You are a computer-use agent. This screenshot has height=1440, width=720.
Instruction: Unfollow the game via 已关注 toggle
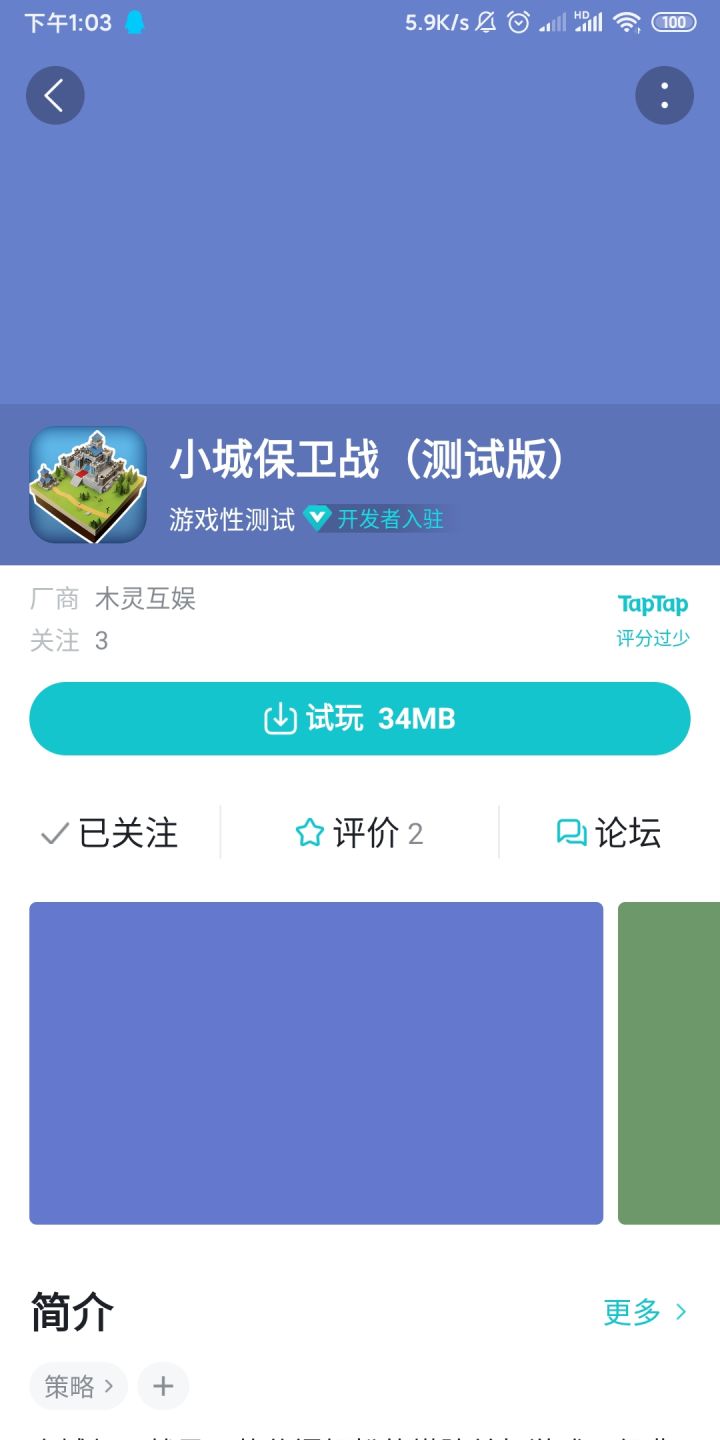coord(110,831)
